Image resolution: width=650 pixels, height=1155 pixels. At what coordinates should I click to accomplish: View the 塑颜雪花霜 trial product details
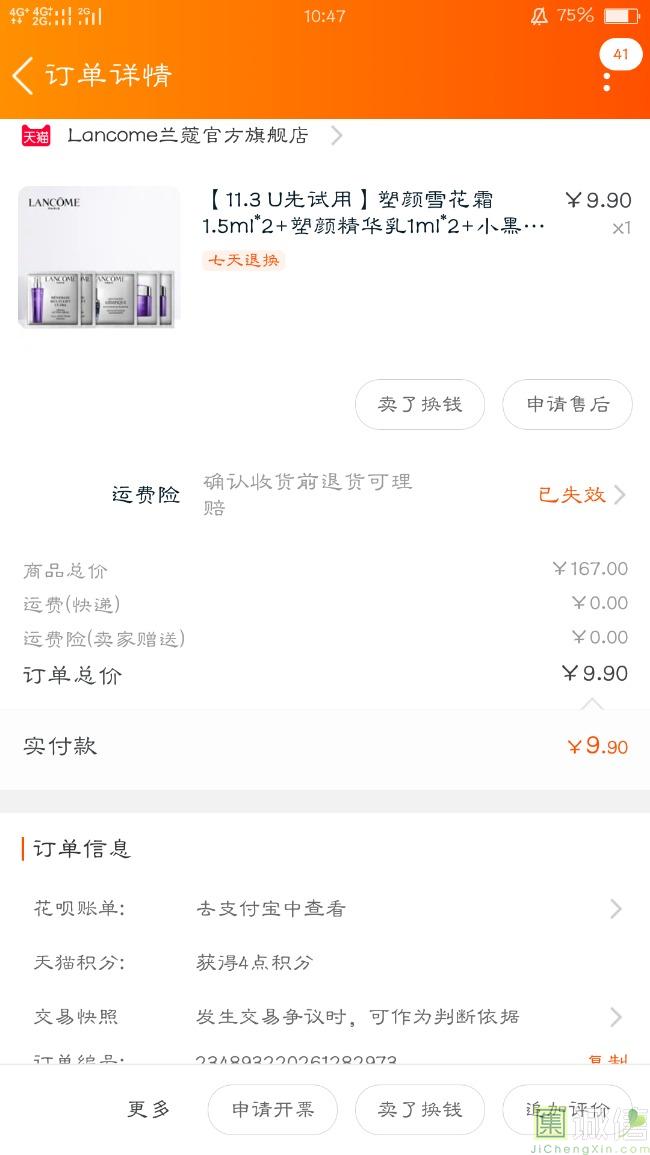(x=373, y=213)
